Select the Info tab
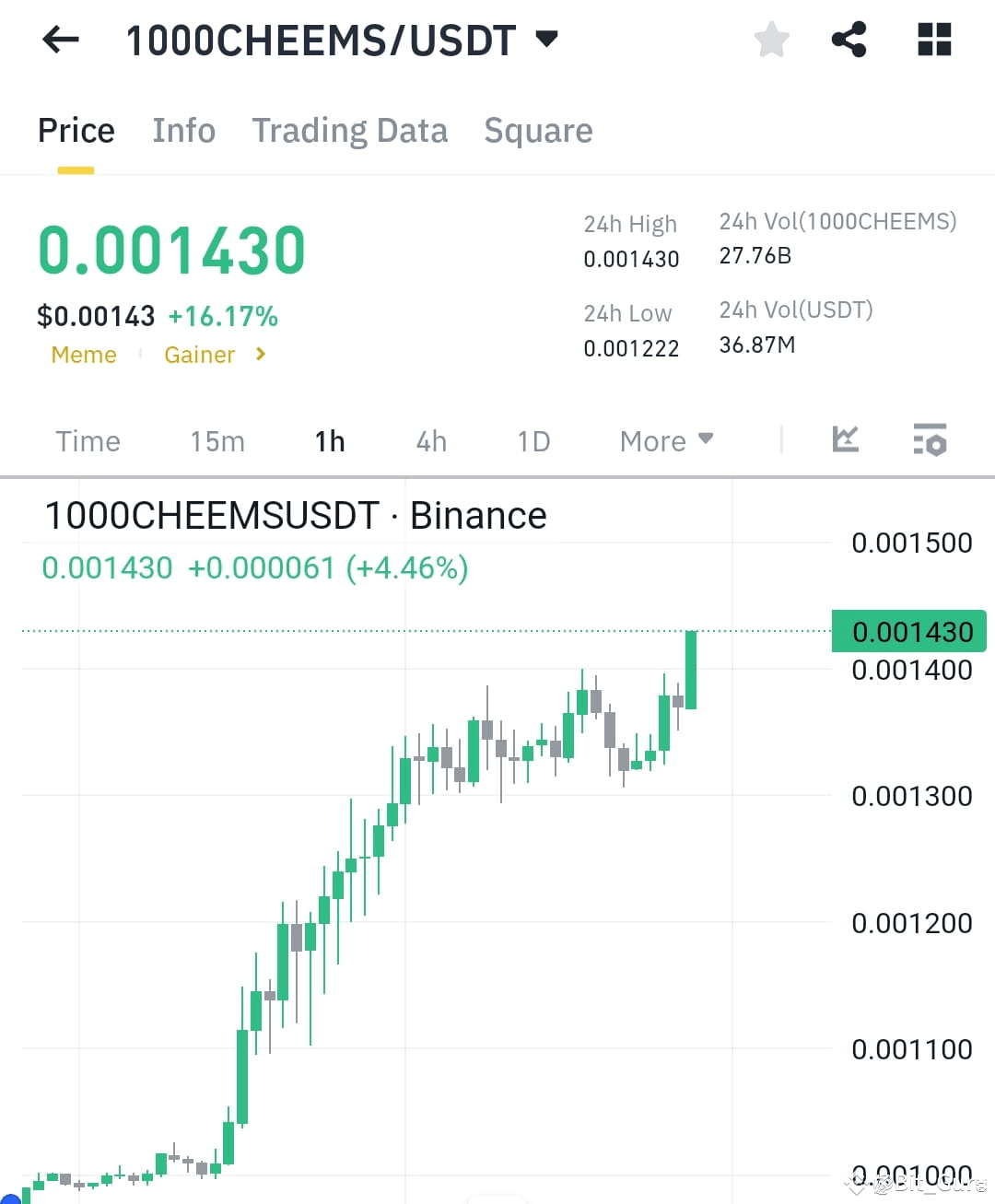Screen dimensions: 995x1204 183,131
